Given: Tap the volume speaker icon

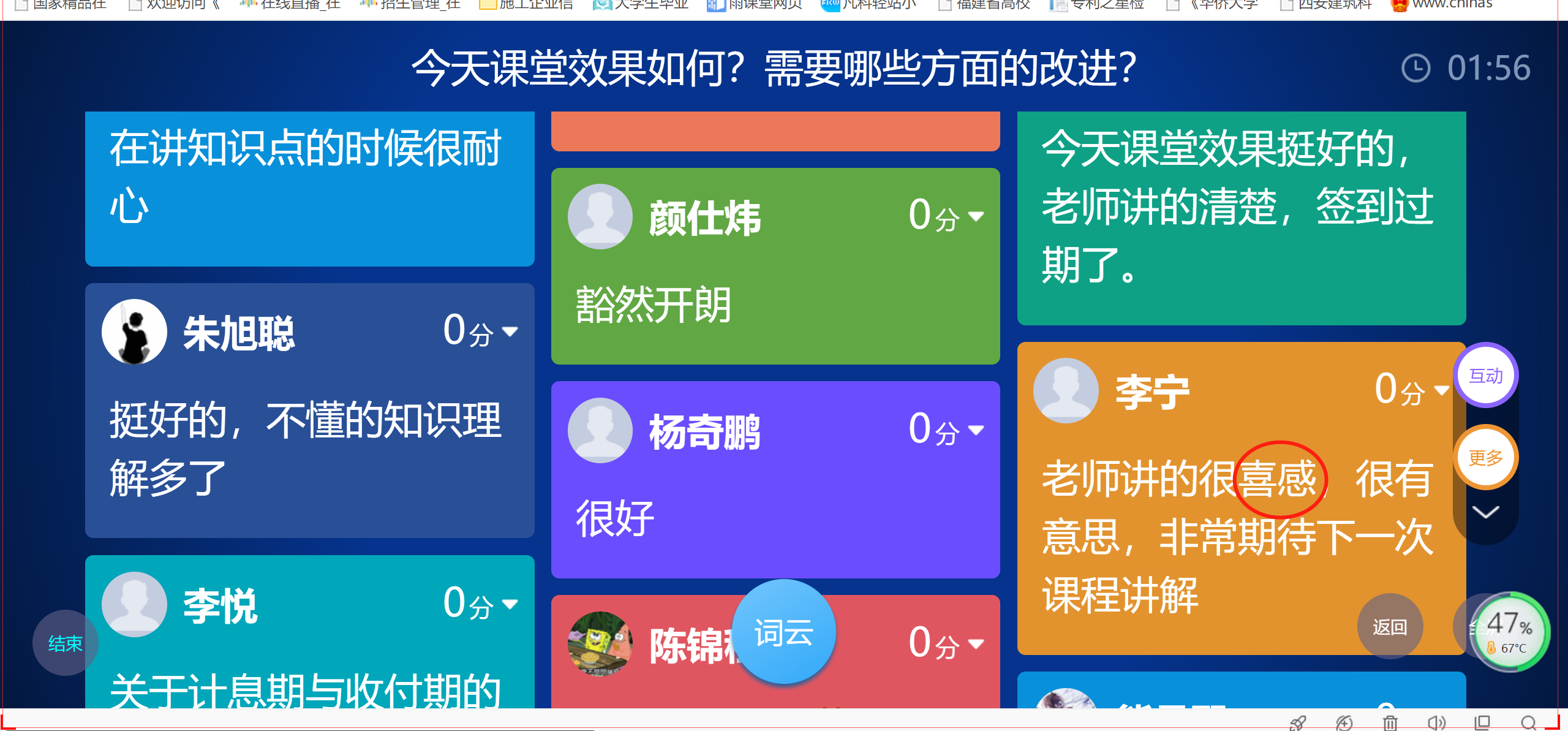Looking at the screenshot, I should click(x=1436, y=723).
